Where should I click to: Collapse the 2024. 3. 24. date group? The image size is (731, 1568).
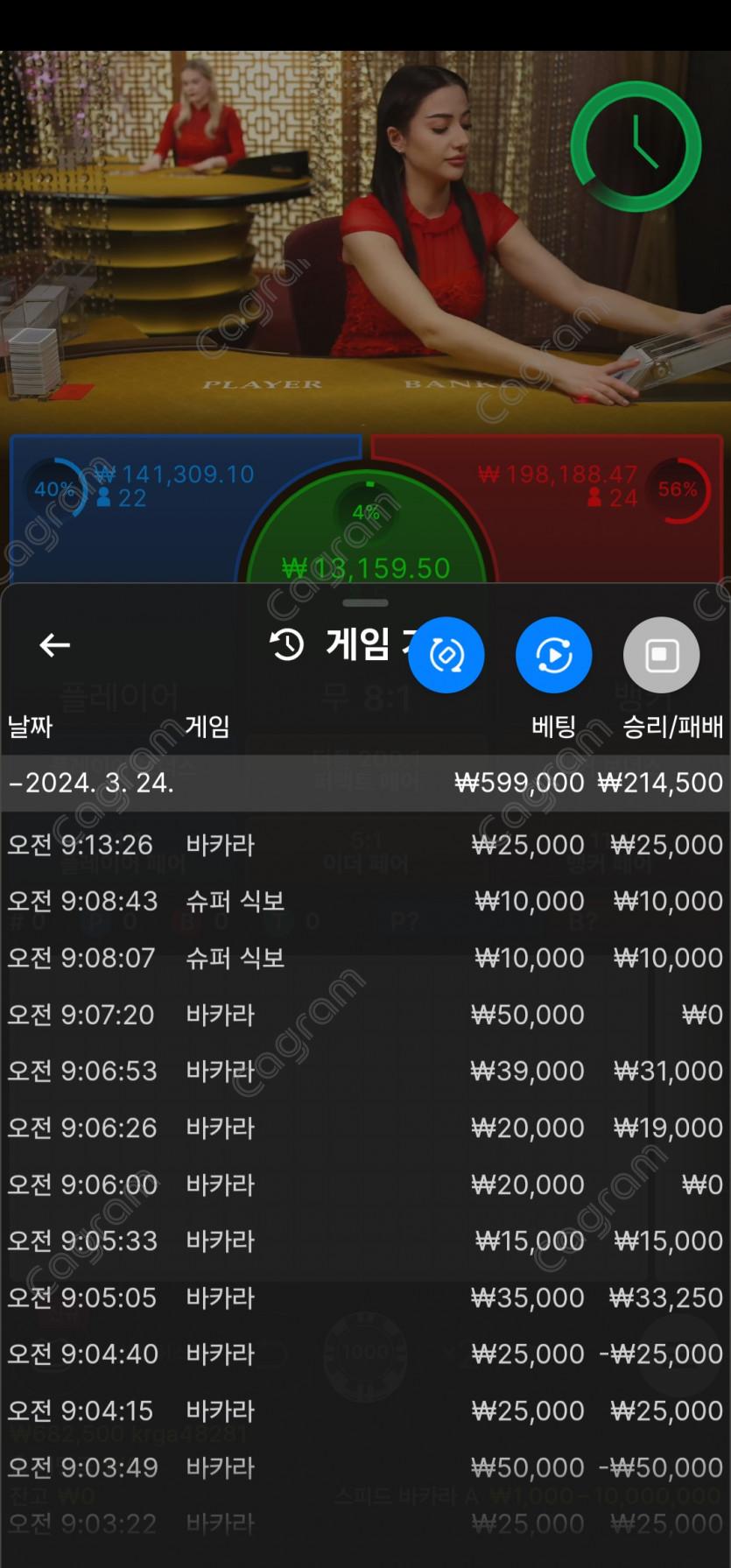pyautogui.click(x=92, y=783)
